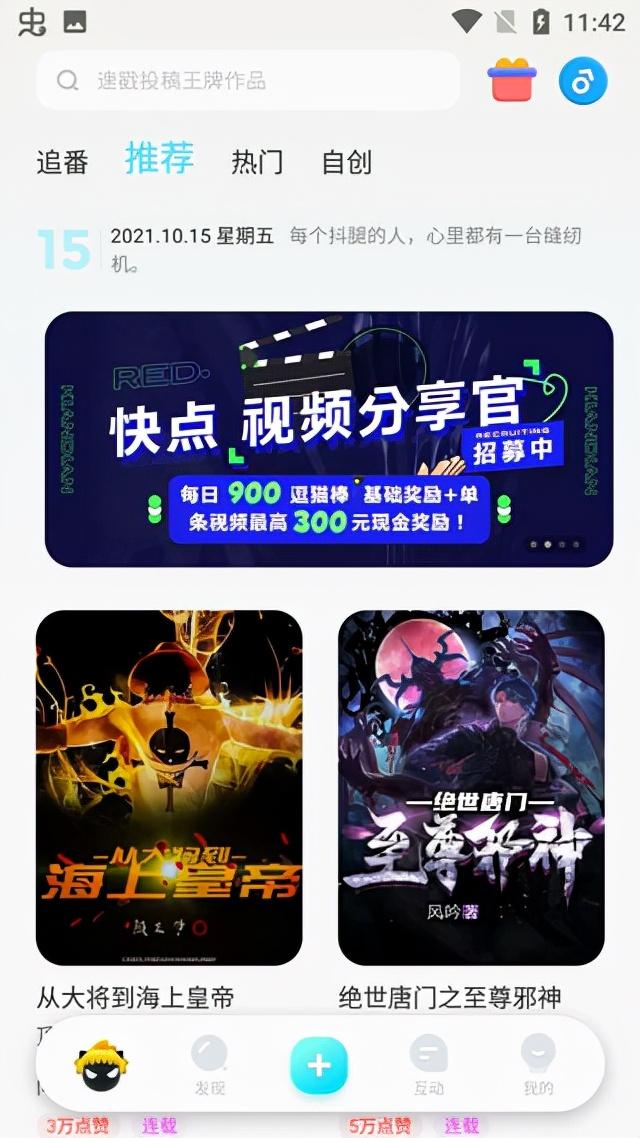Tap the plus button to create
Image resolution: width=640 pixels, height=1138 pixels.
click(319, 1065)
